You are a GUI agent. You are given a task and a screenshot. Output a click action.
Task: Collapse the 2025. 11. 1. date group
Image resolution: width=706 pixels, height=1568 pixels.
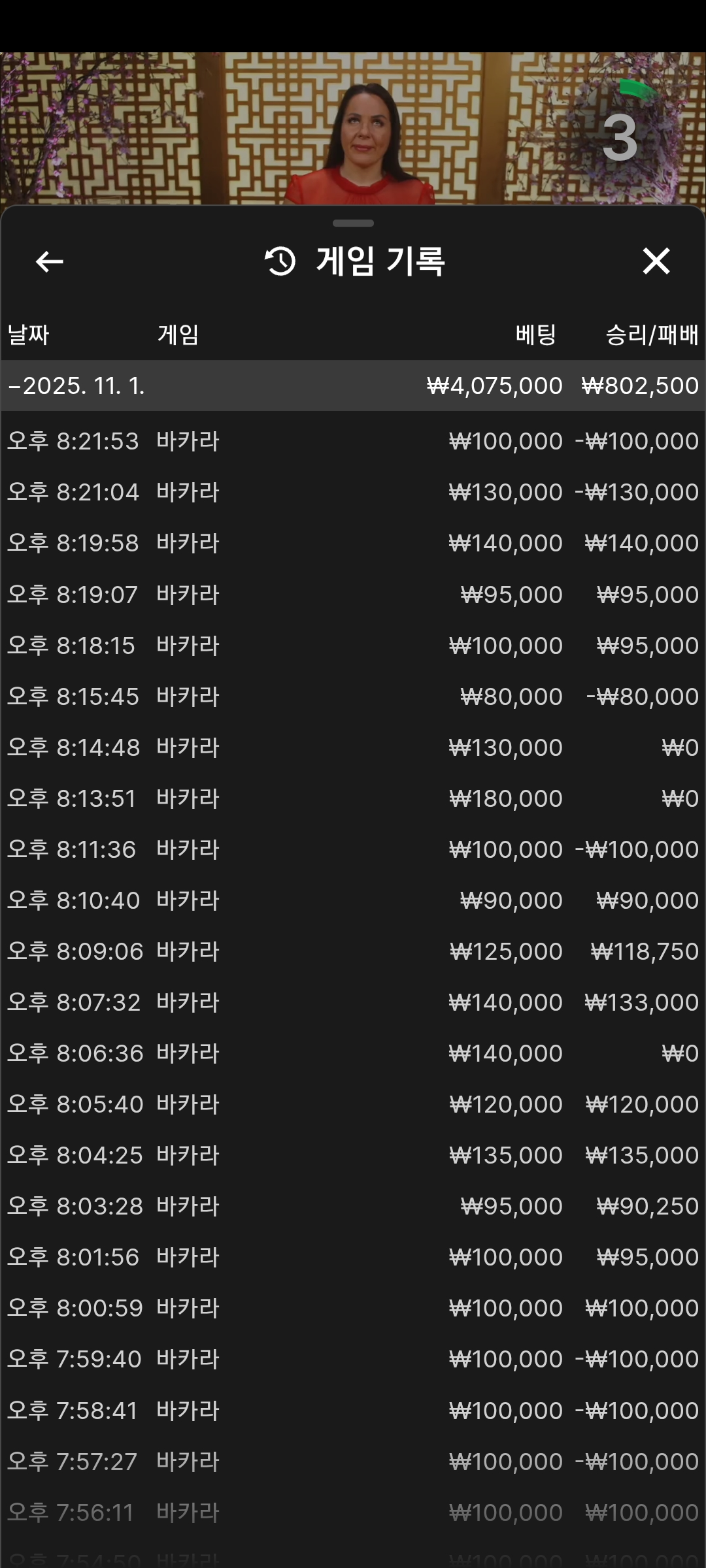click(76, 386)
